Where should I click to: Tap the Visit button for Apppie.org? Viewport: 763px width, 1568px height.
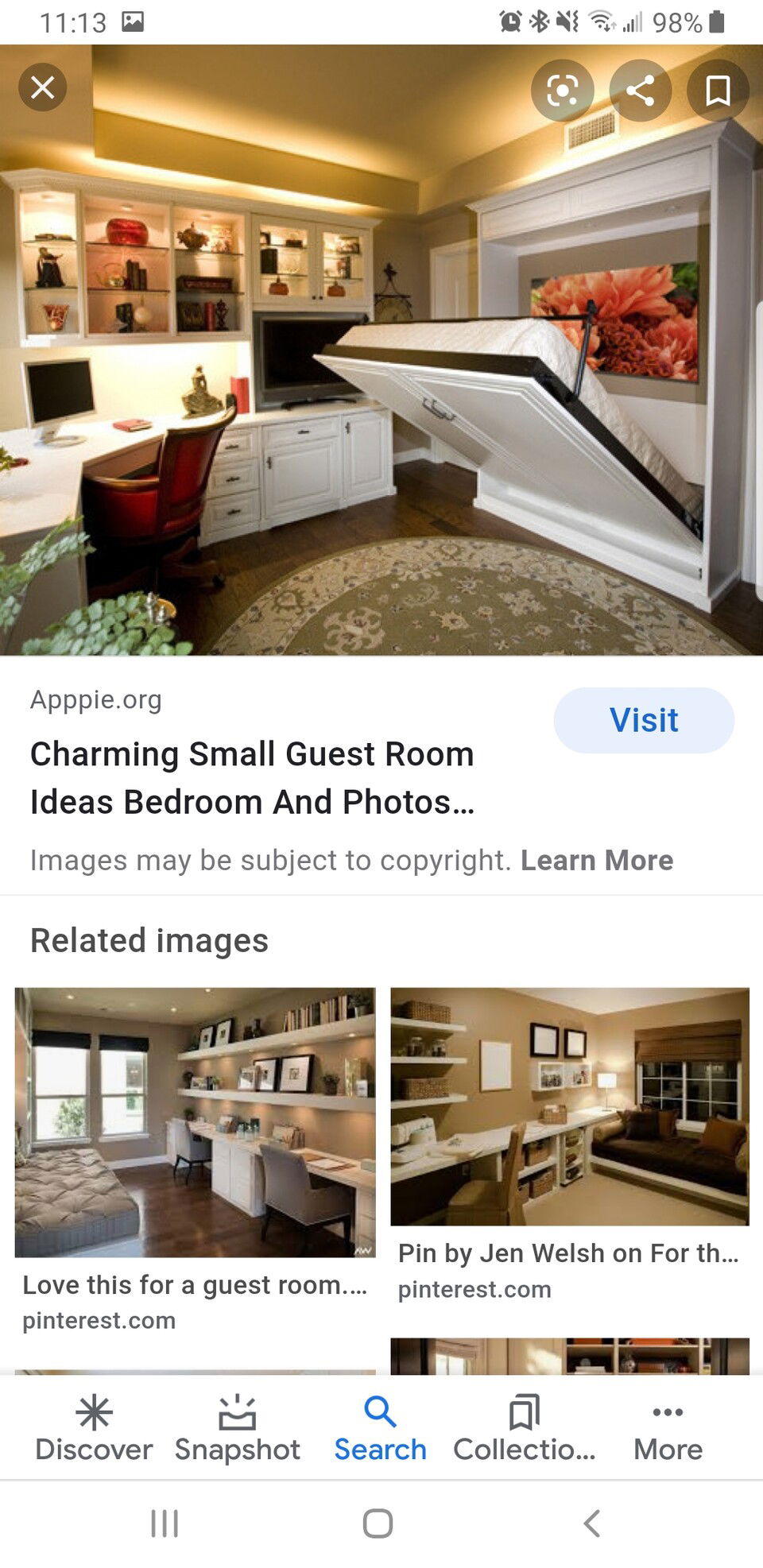(644, 720)
